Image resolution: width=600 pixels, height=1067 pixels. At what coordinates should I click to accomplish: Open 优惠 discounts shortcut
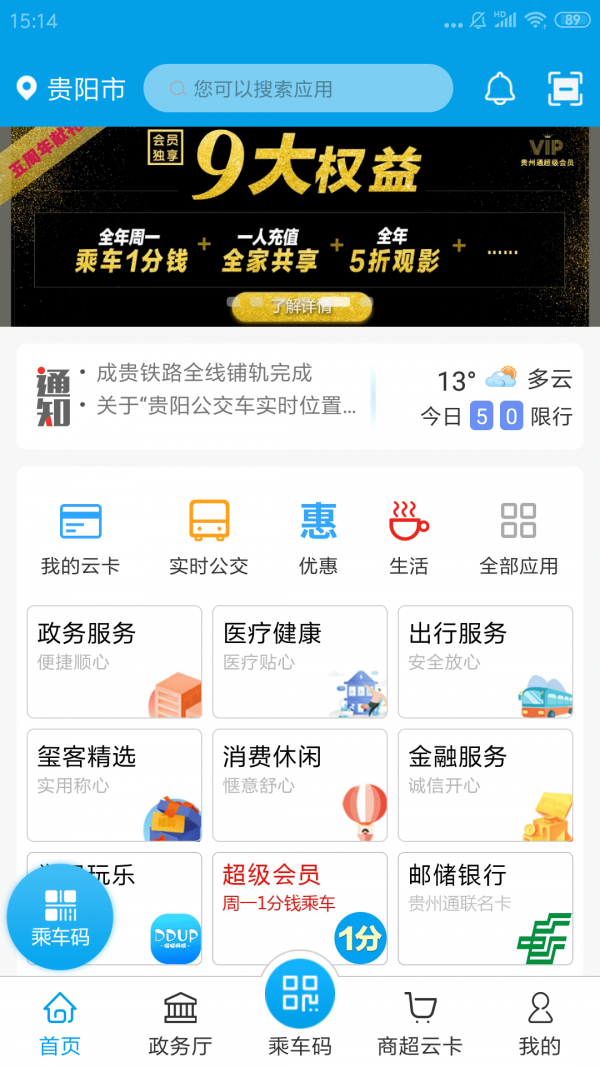318,538
